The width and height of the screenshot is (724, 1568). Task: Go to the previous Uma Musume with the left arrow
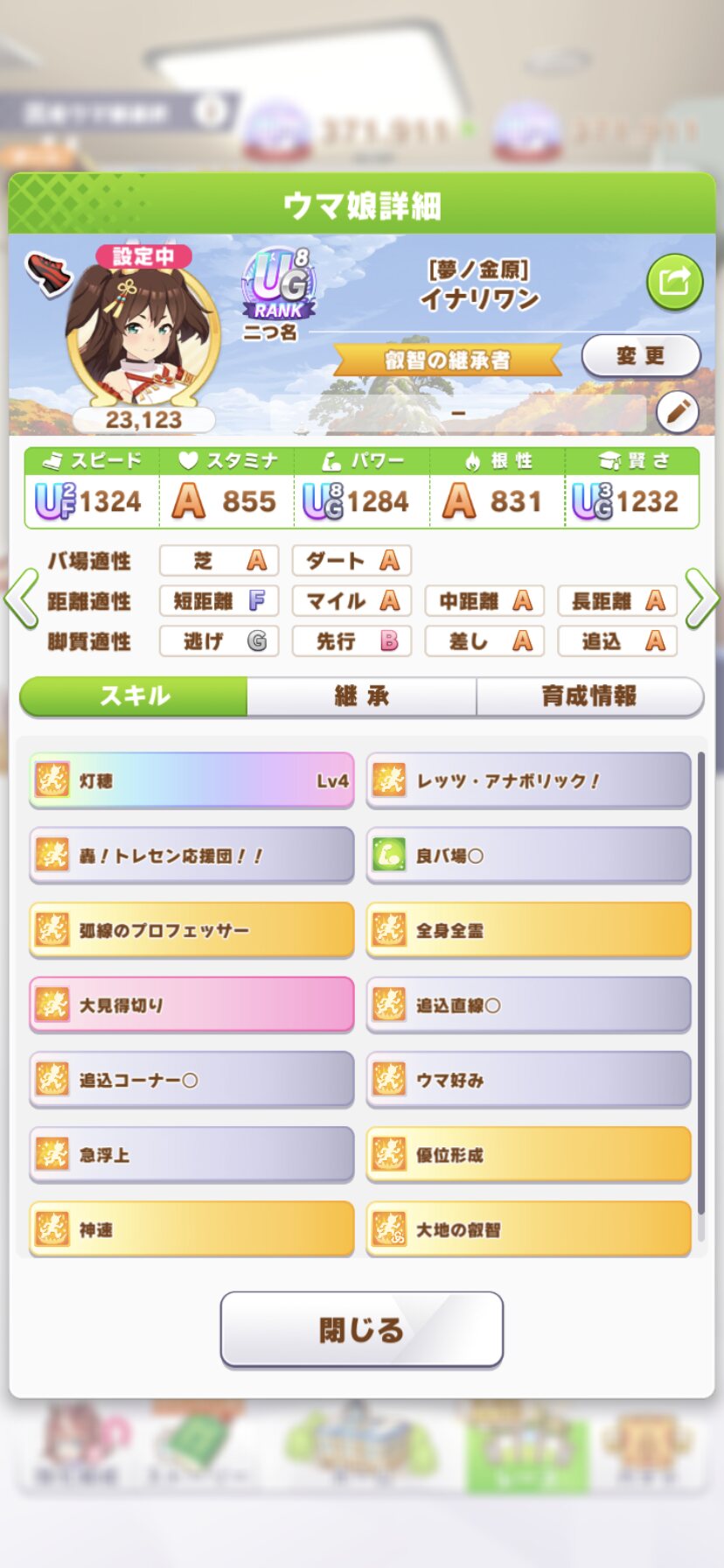click(x=21, y=599)
